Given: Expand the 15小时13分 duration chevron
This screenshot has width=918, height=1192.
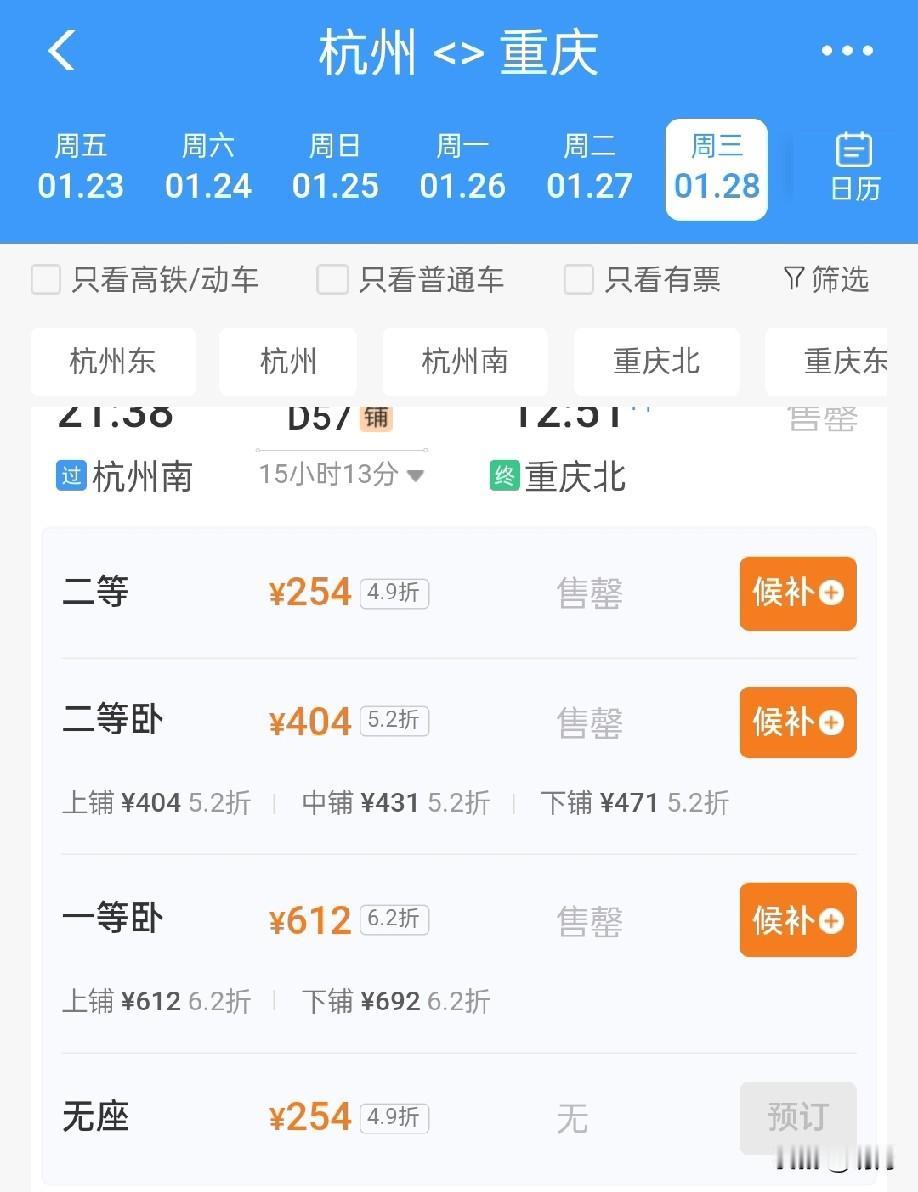Looking at the screenshot, I should [416, 476].
